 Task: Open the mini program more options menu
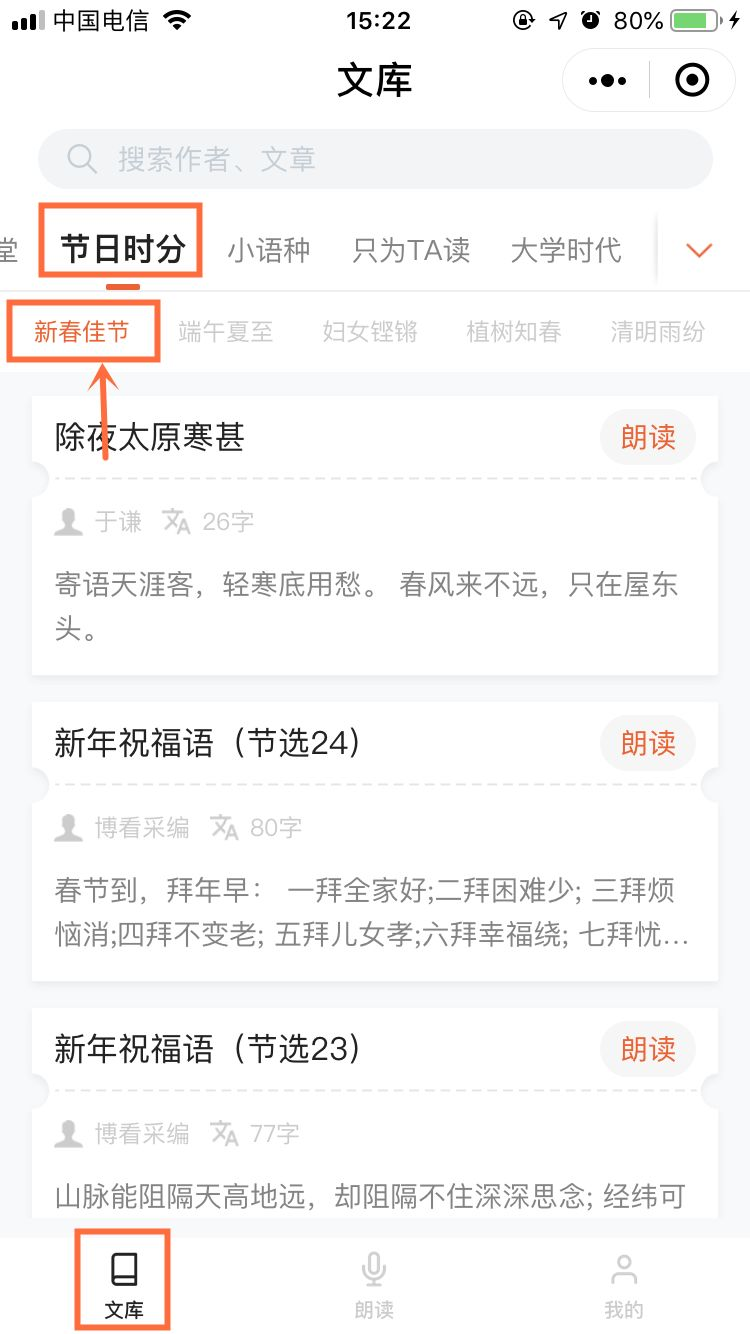pyautogui.click(x=607, y=81)
